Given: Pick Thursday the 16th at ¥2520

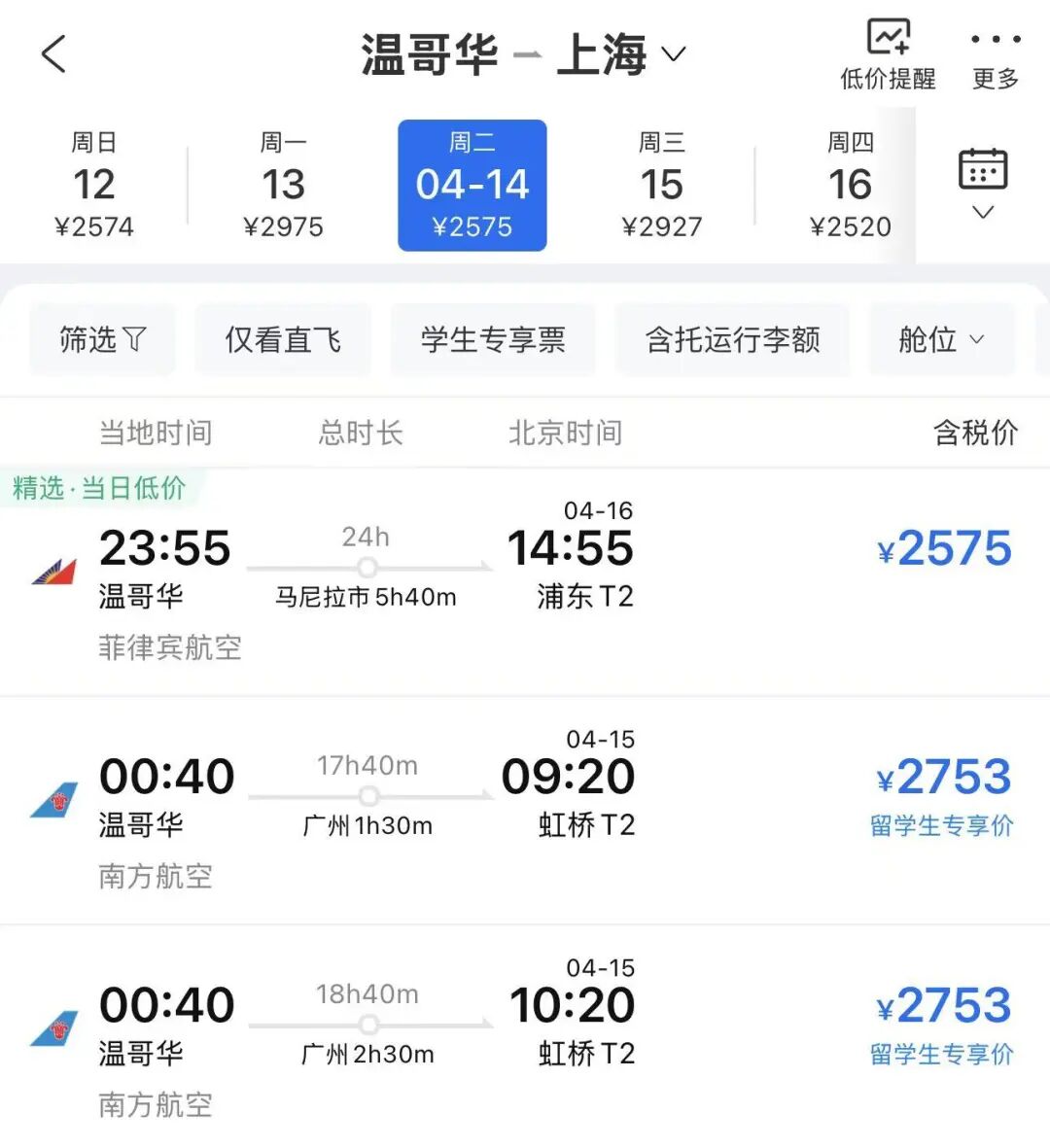Looking at the screenshot, I should pos(850,185).
